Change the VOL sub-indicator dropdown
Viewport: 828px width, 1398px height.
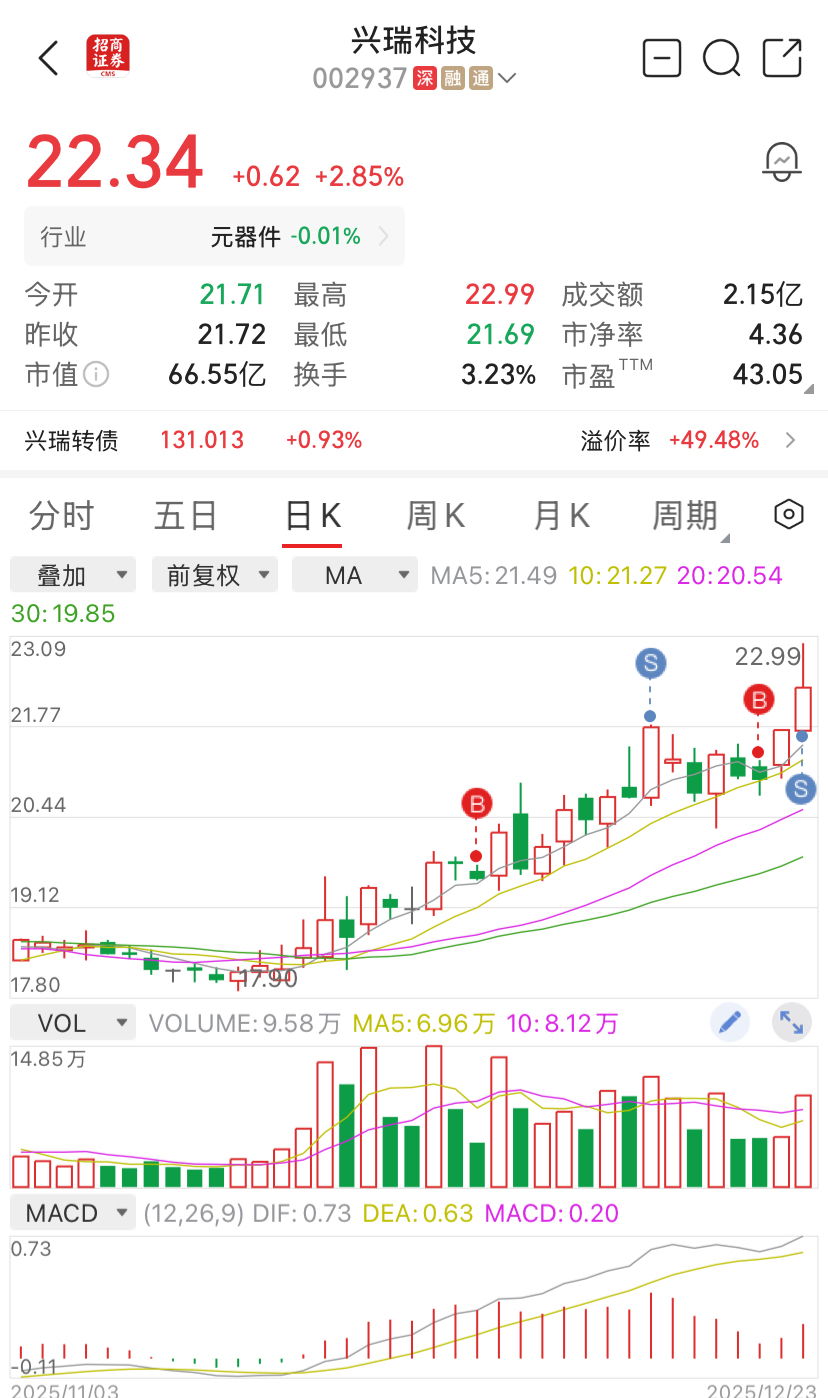click(73, 1023)
